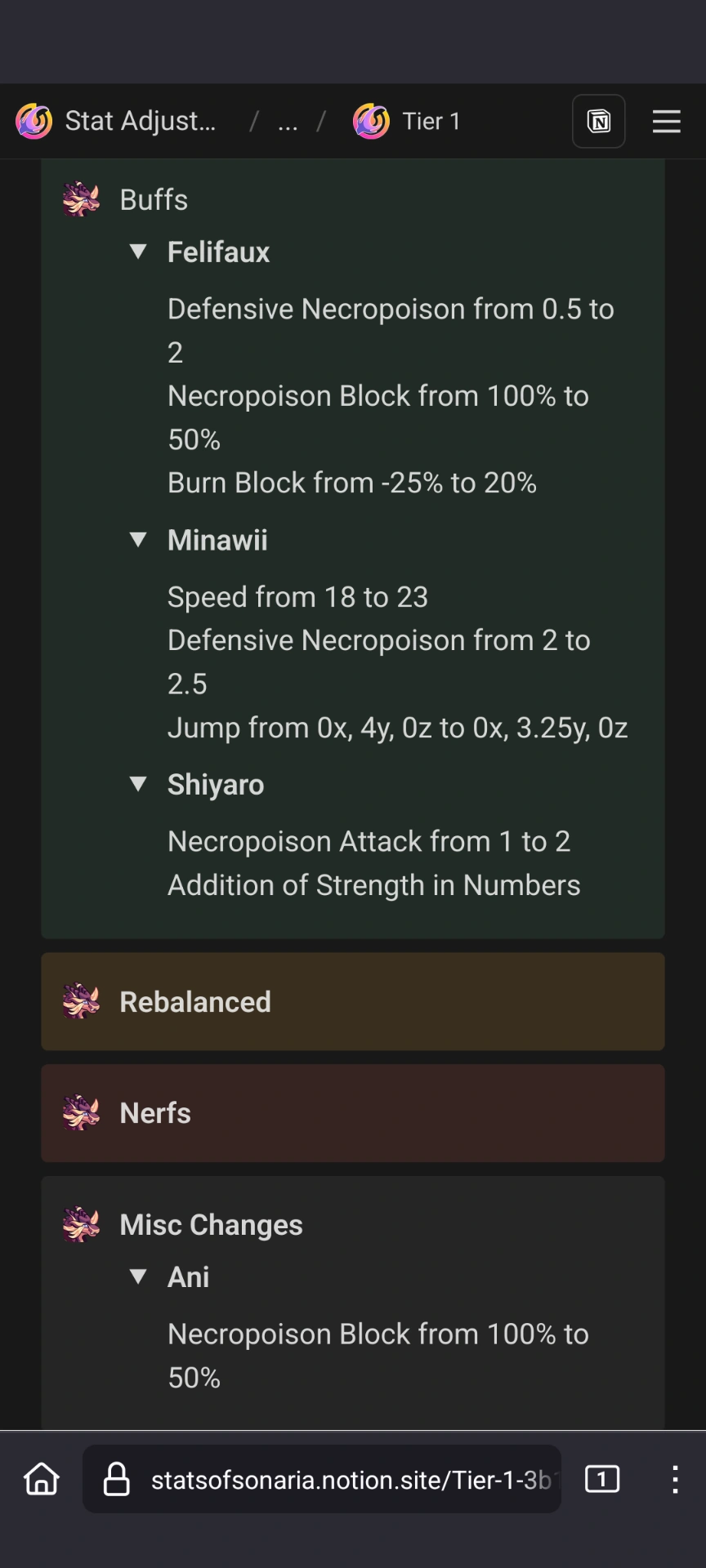Click the Stat Adjustments breadcrumb link
Image resolution: width=706 pixels, height=1568 pixels.
pos(141,120)
